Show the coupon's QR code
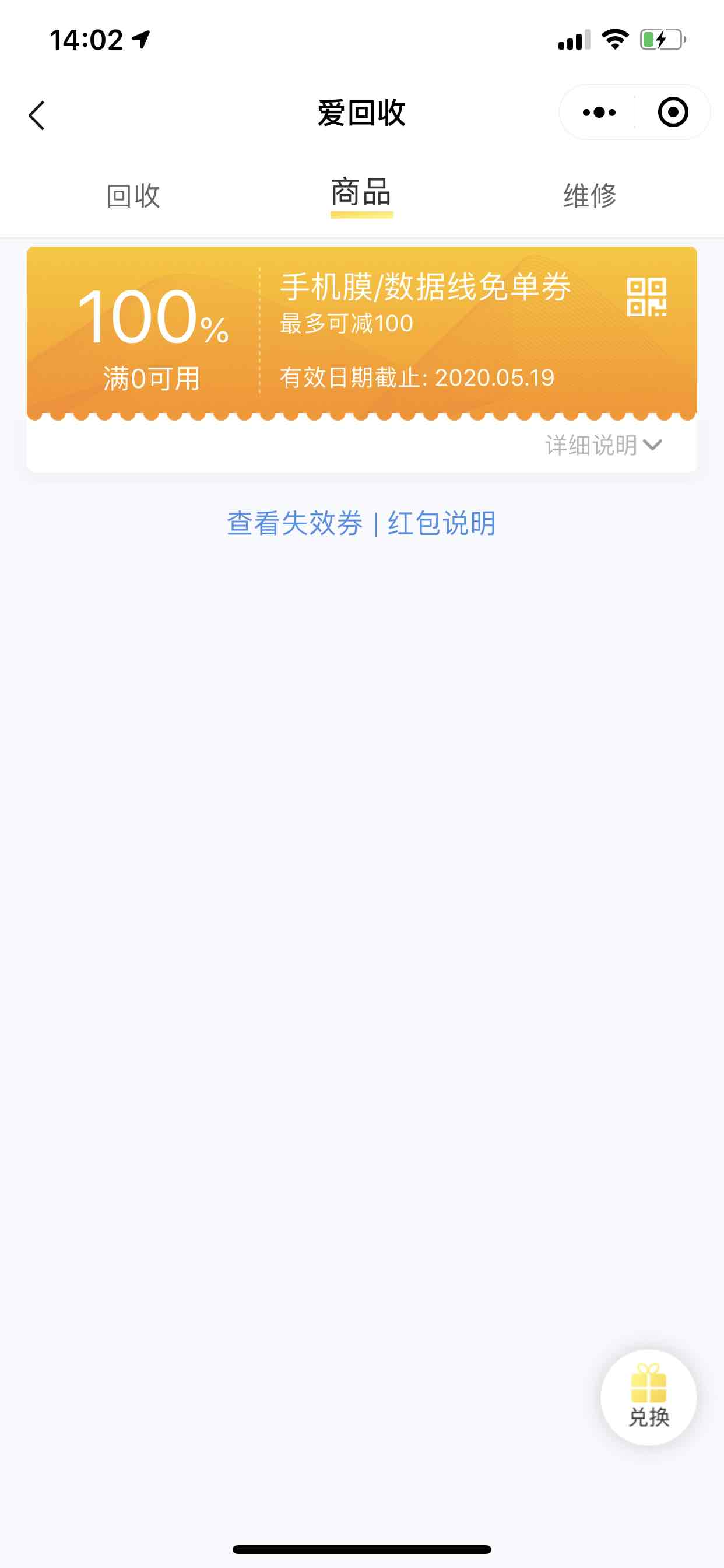This screenshot has width=724, height=1568. pos(646,297)
